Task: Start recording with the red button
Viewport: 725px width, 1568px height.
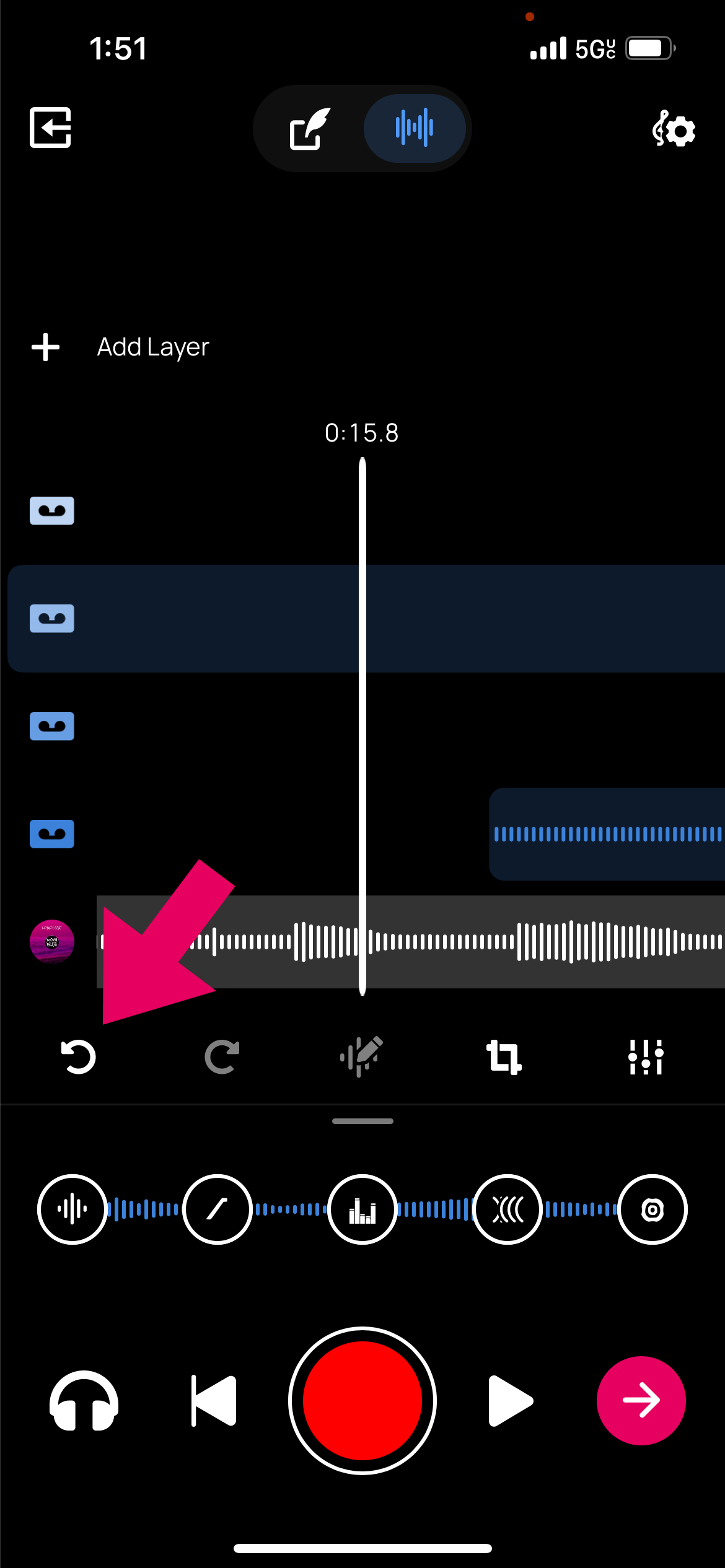Action: [x=362, y=1400]
